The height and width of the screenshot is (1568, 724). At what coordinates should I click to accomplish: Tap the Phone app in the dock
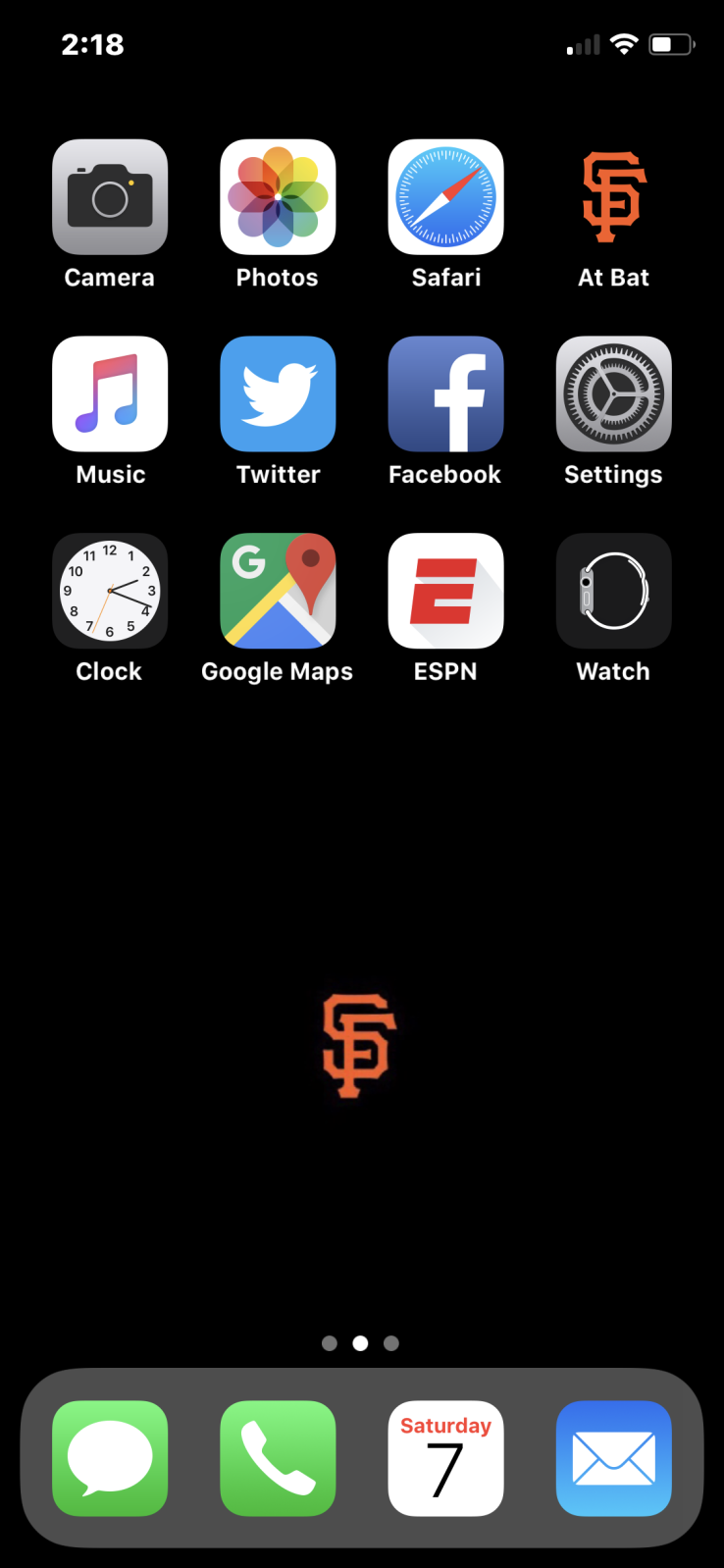(278, 1458)
